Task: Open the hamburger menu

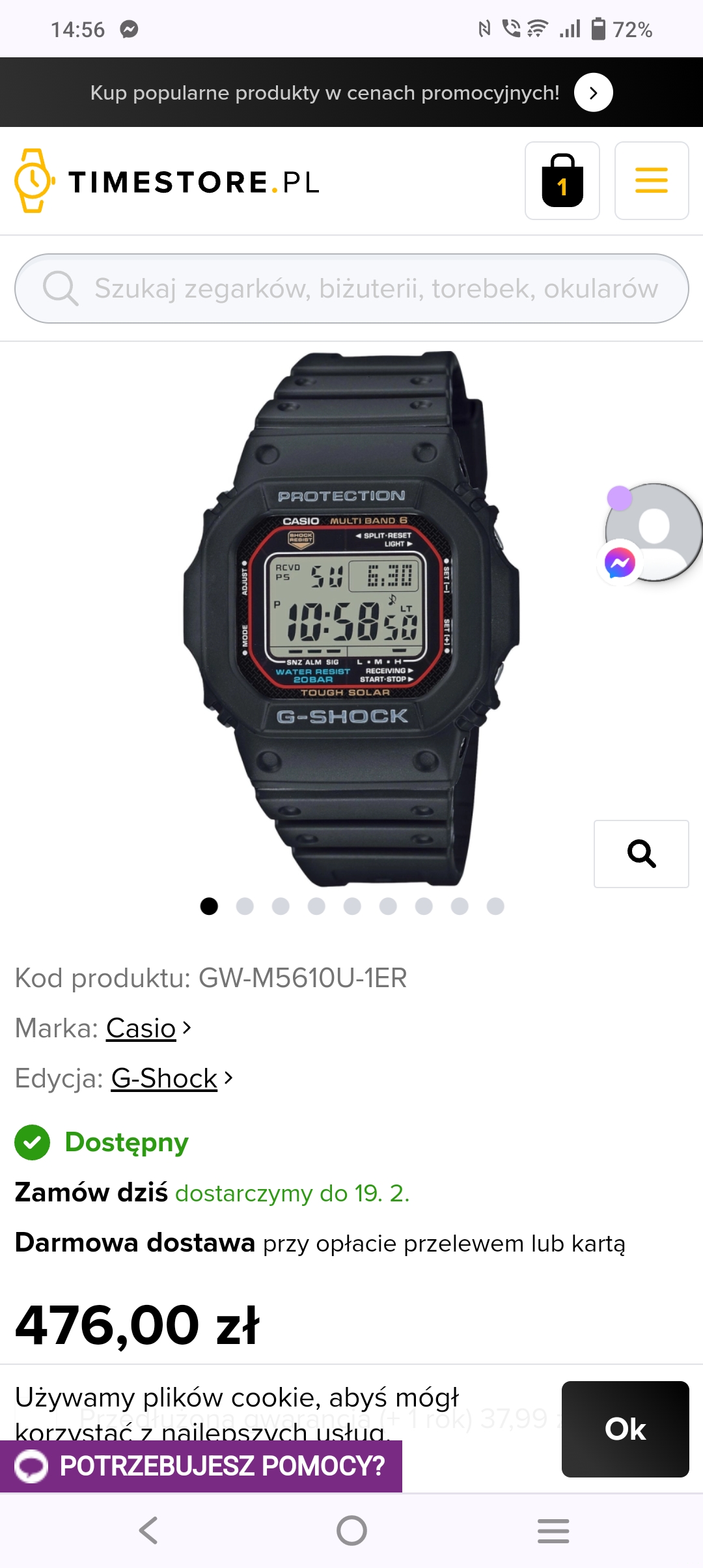Action: [651, 180]
